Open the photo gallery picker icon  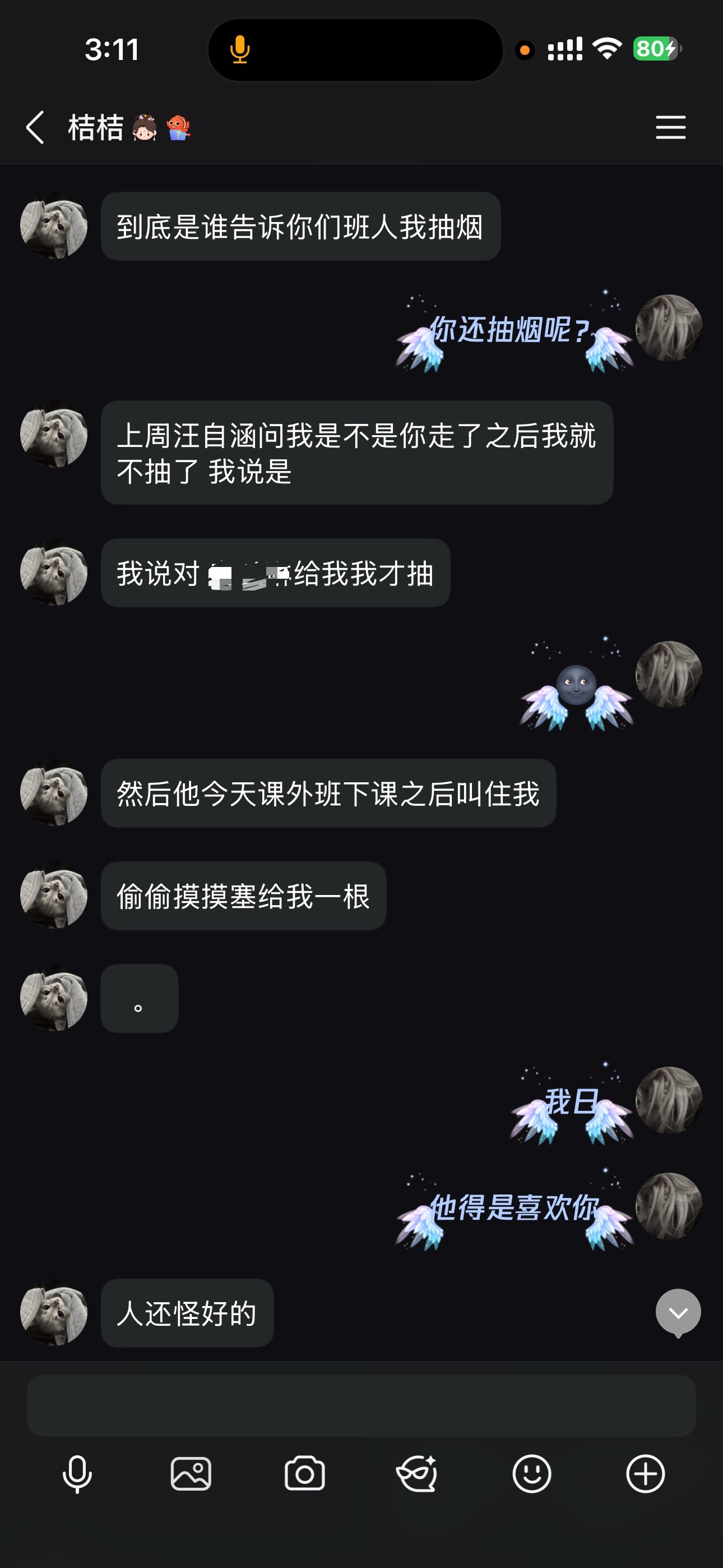(190, 1474)
